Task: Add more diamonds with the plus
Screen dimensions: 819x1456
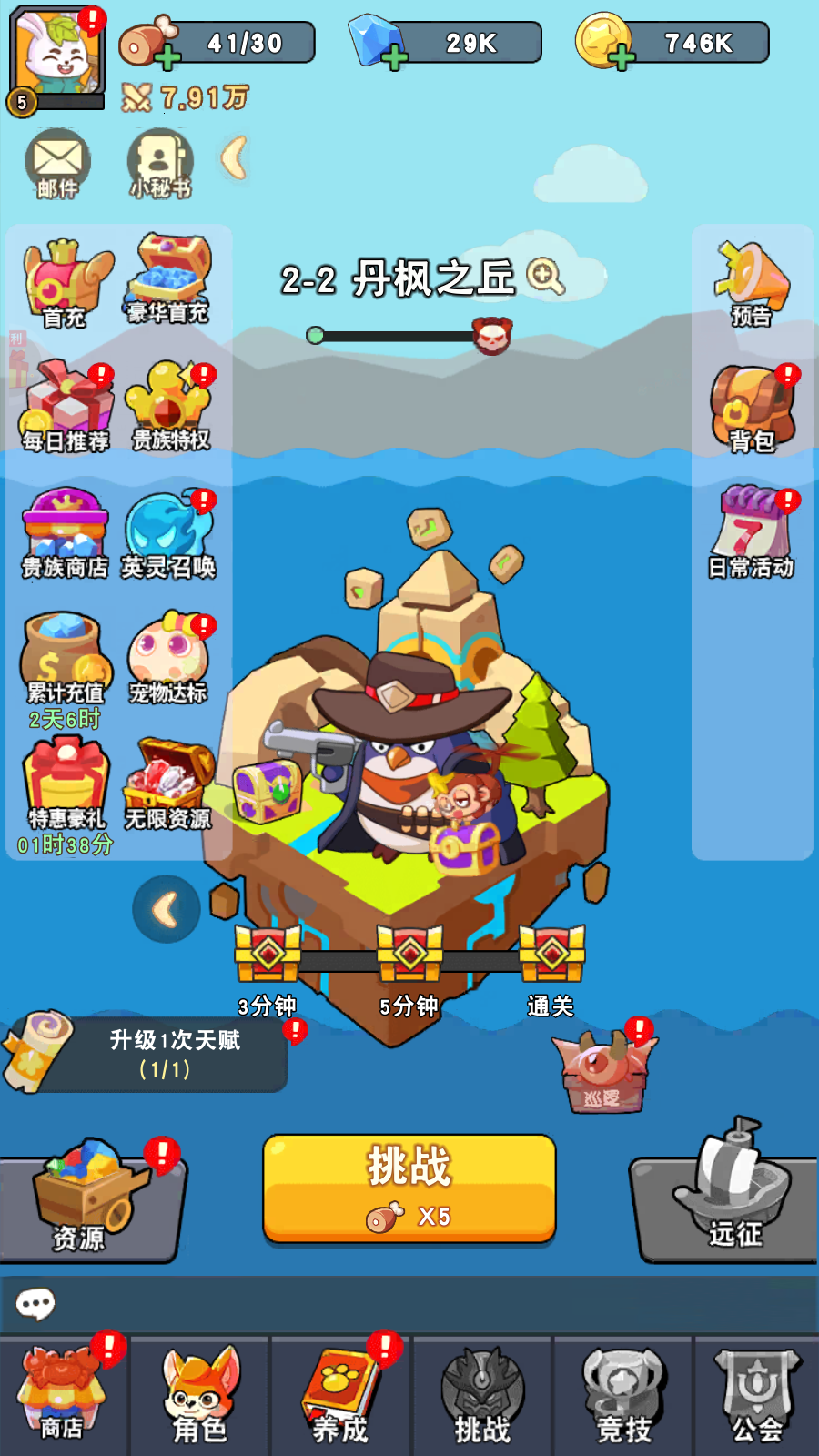Action: (393, 57)
